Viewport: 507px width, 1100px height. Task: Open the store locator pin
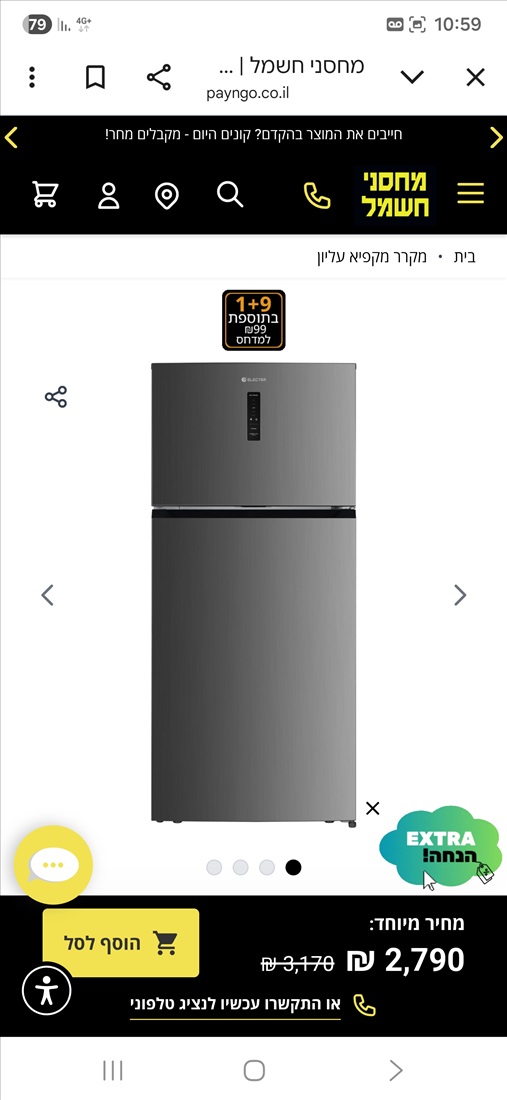[166, 196]
